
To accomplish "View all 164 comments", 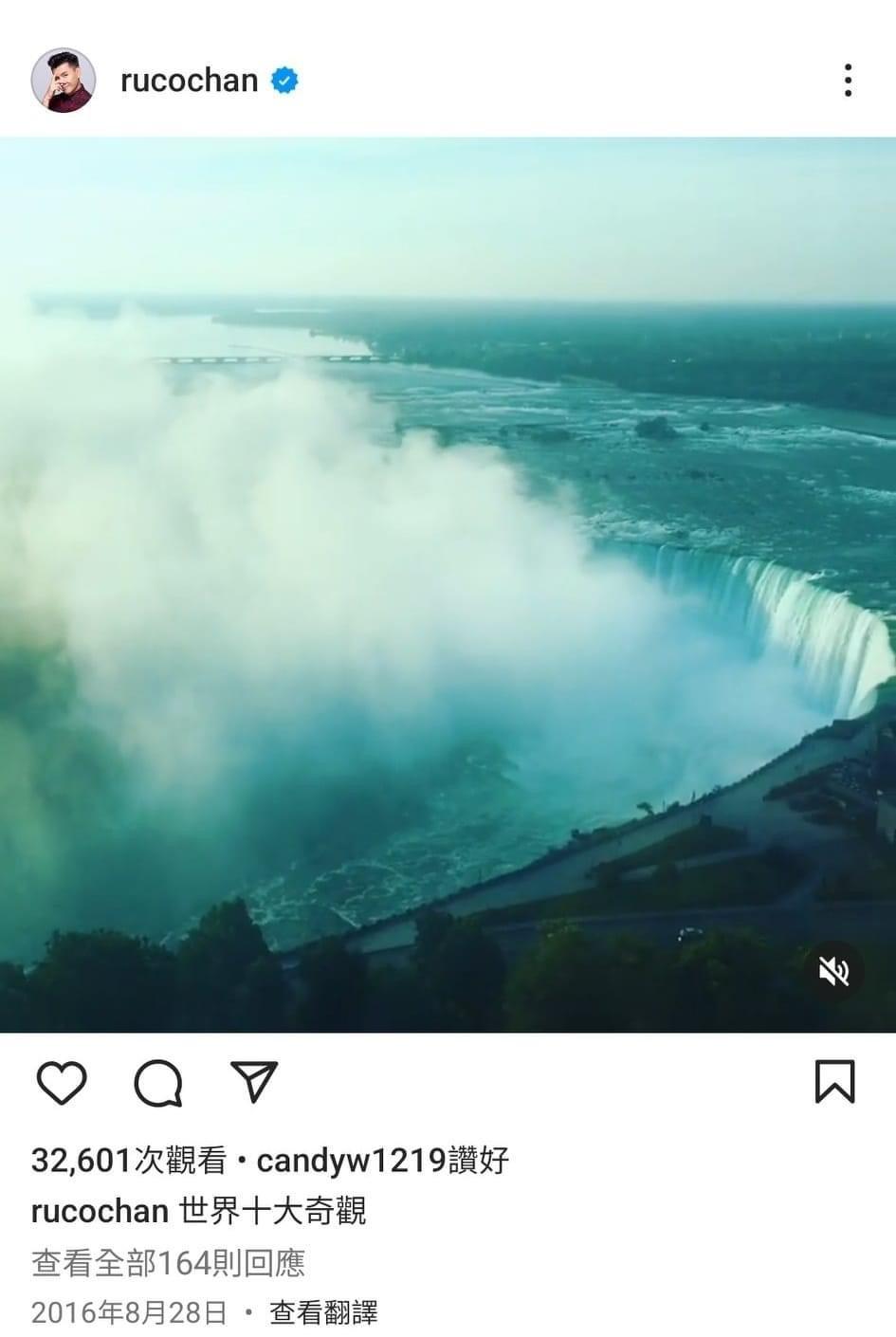I will (169, 1263).
